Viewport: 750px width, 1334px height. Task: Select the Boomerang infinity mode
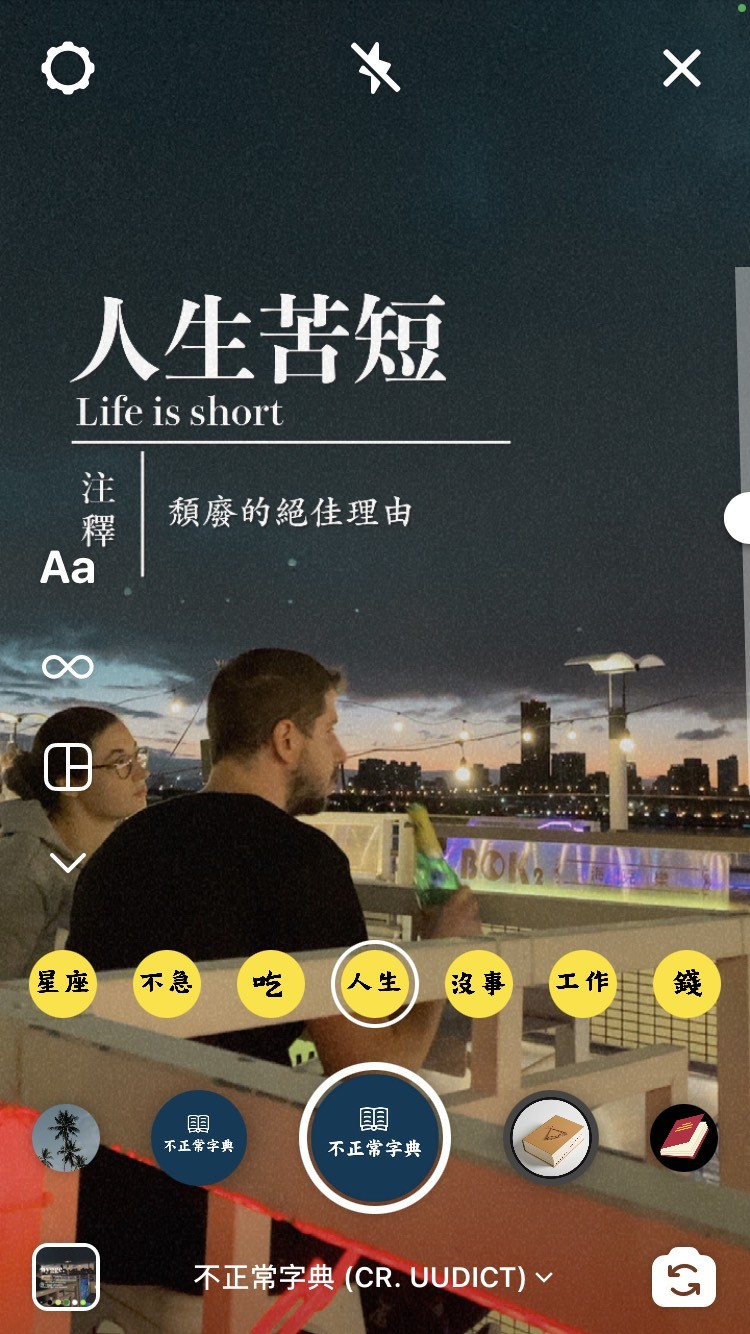(68, 666)
